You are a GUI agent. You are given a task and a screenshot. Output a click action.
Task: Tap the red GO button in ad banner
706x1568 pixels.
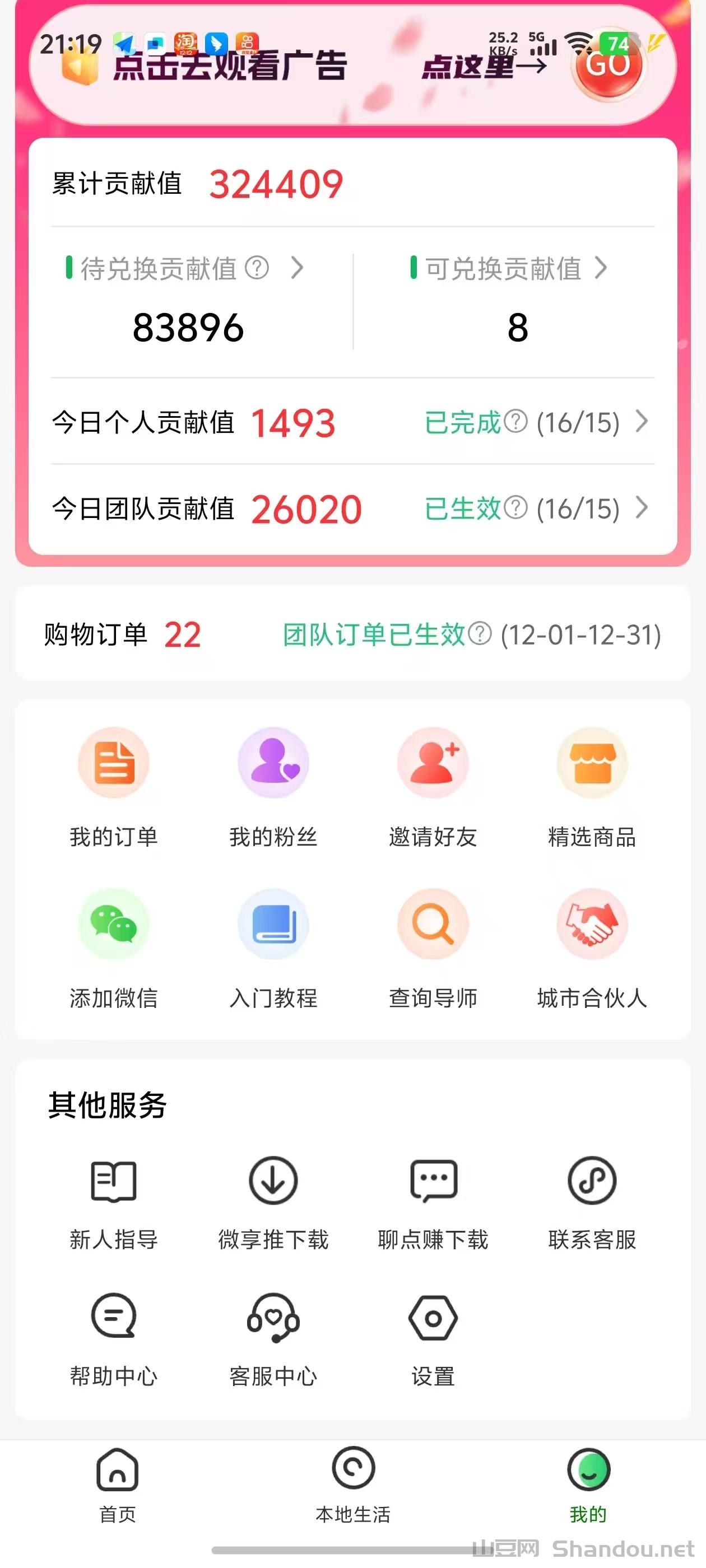click(607, 66)
